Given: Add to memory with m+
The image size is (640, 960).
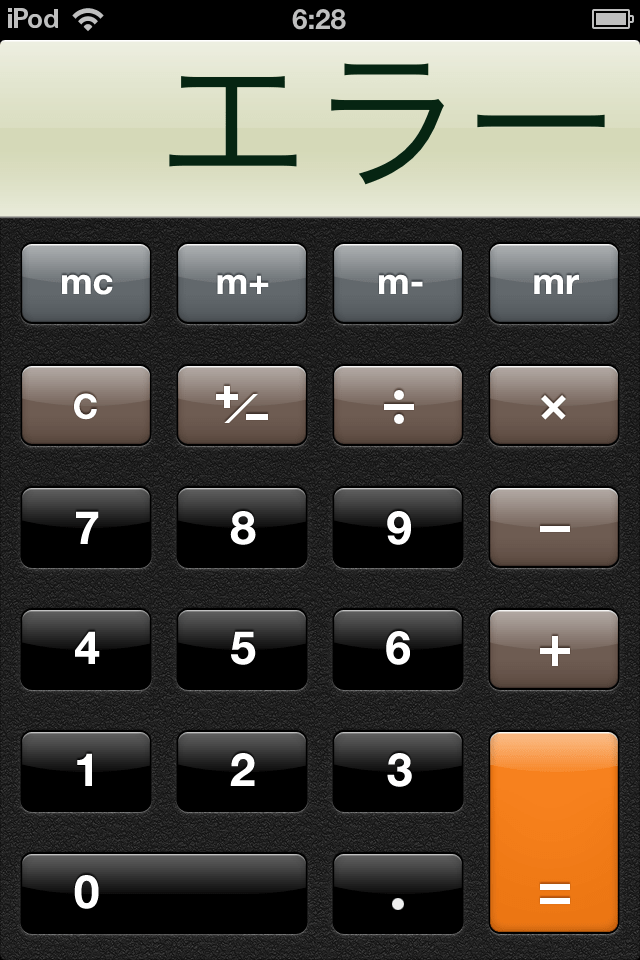Looking at the screenshot, I should click(242, 283).
